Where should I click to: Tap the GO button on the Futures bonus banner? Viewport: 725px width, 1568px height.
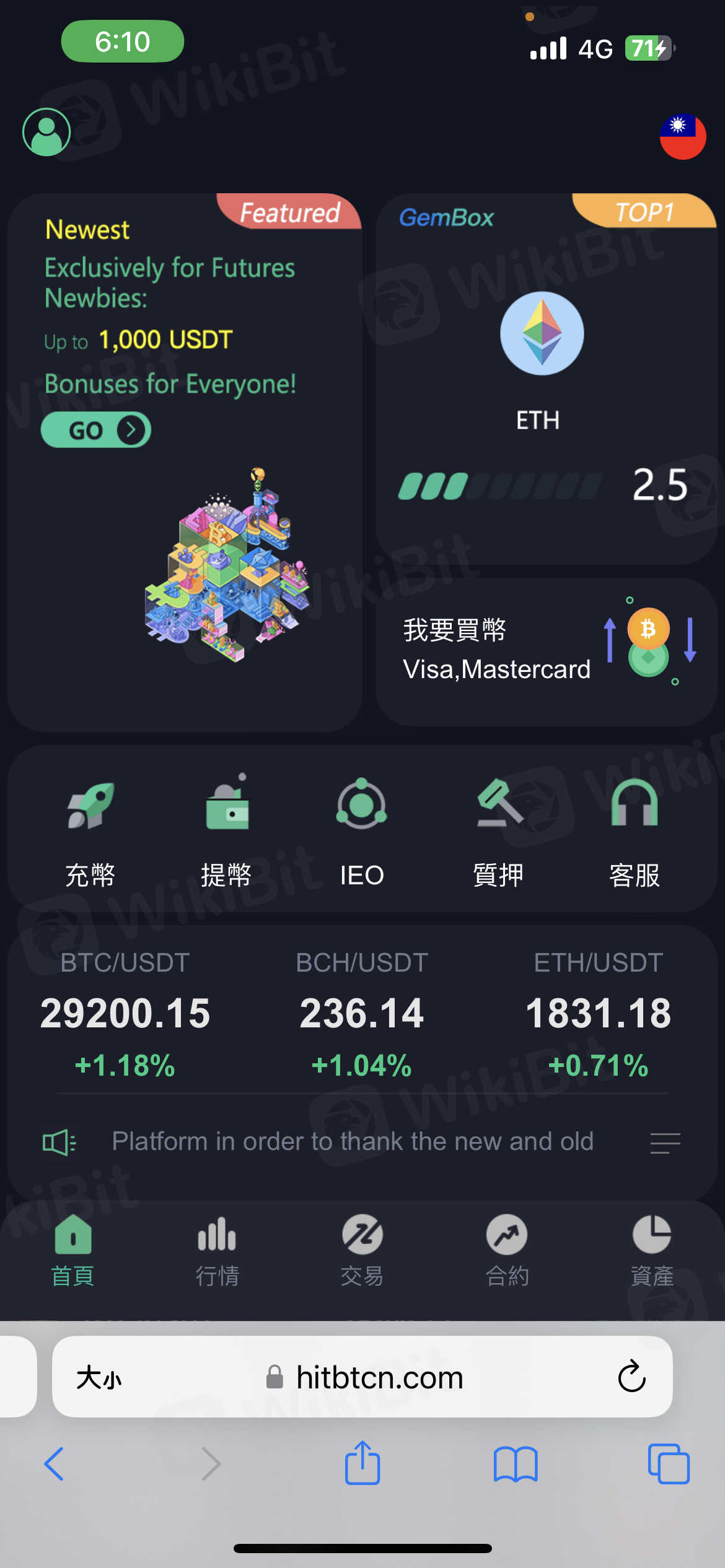pos(96,430)
